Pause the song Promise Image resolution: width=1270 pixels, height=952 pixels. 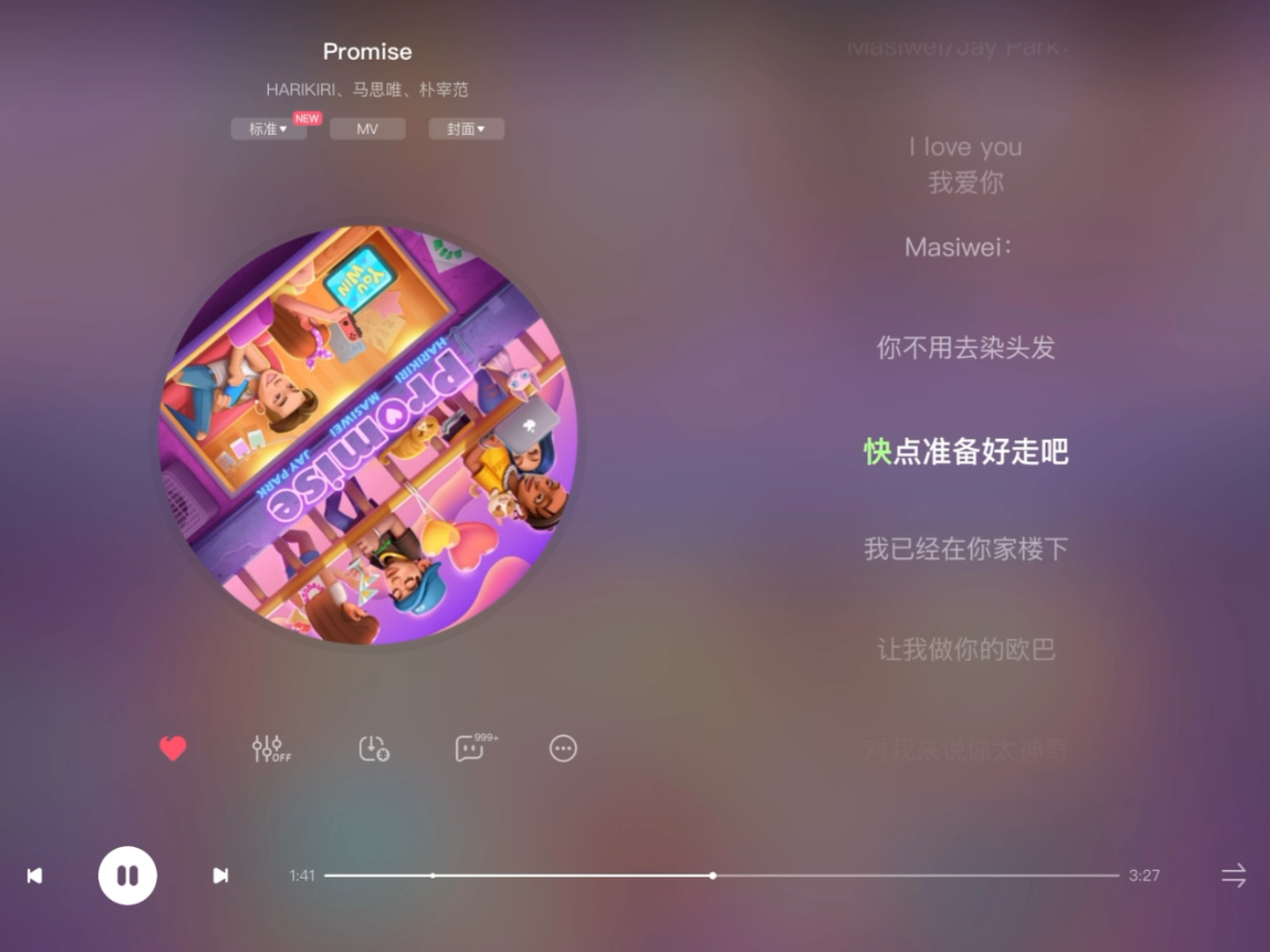pyautogui.click(x=127, y=875)
